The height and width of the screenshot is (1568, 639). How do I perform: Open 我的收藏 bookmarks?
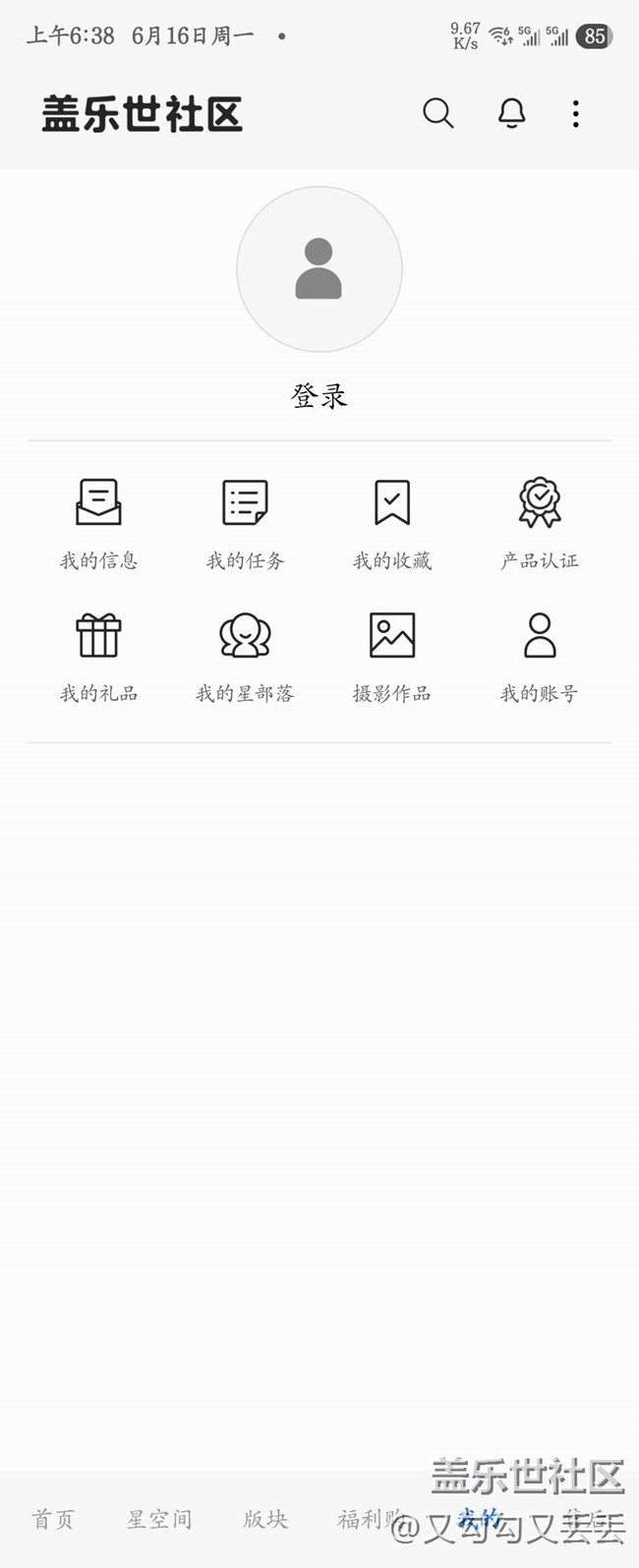click(x=392, y=523)
